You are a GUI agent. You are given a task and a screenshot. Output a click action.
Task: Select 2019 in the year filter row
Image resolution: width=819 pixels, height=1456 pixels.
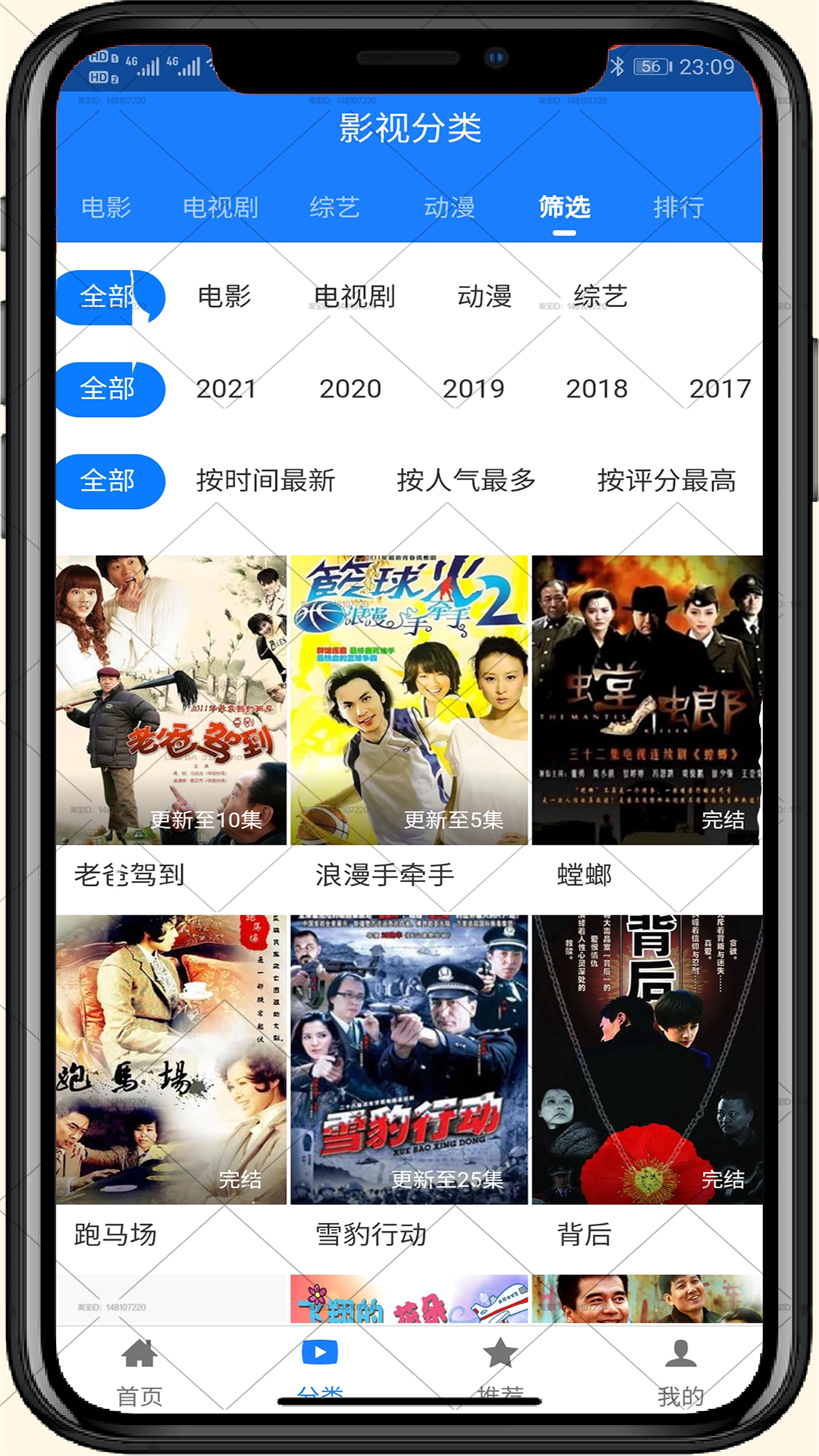tap(474, 389)
